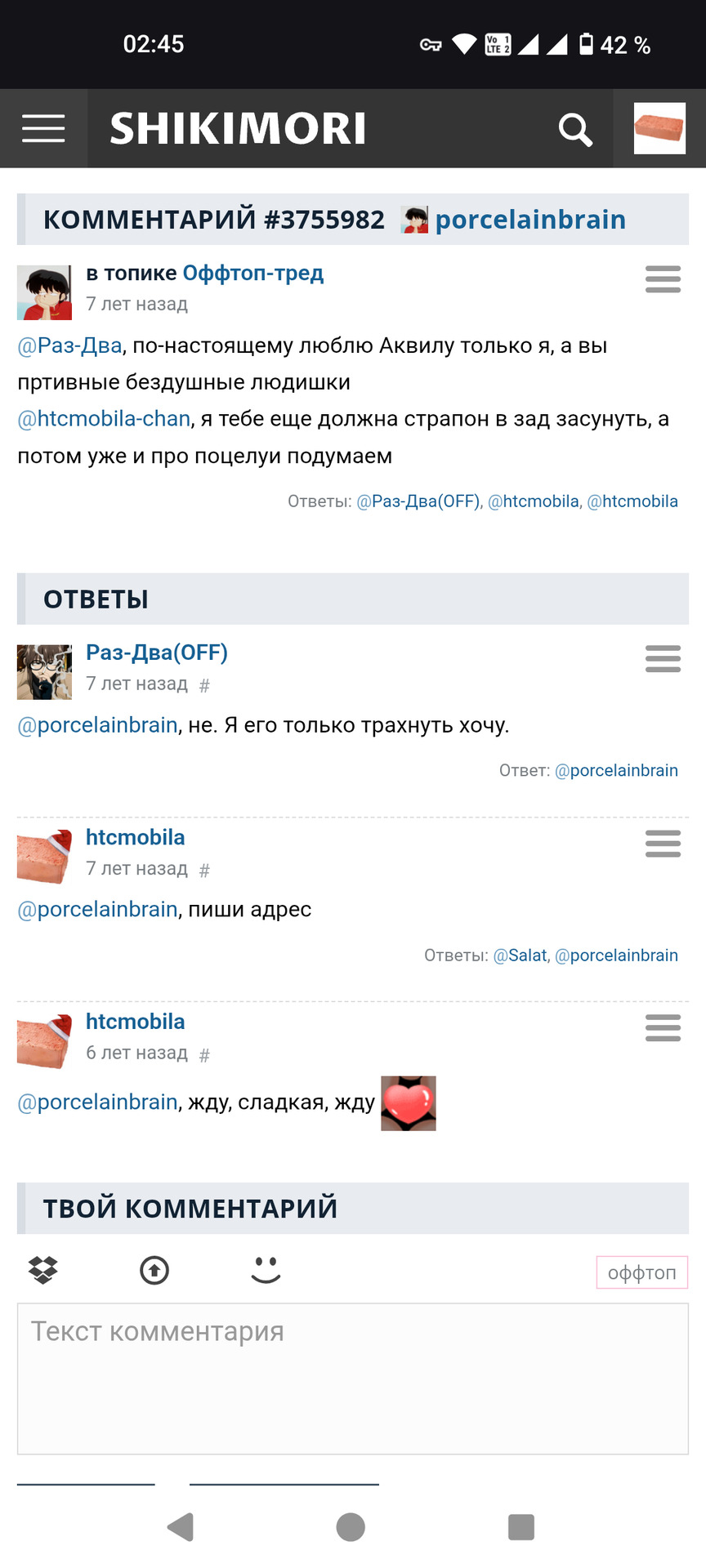Open the @htcmobila-chan mention link

(104, 419)
